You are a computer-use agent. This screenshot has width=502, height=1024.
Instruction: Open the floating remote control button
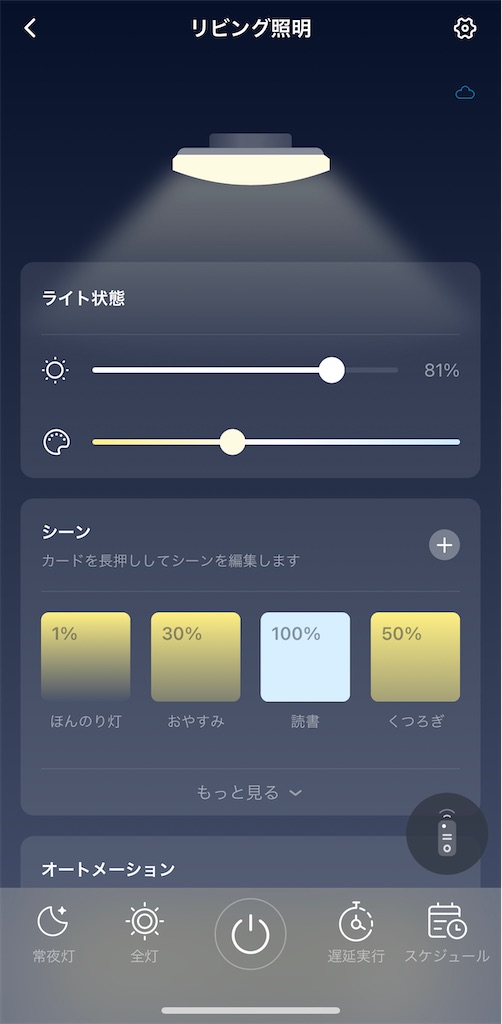(447, 834)
